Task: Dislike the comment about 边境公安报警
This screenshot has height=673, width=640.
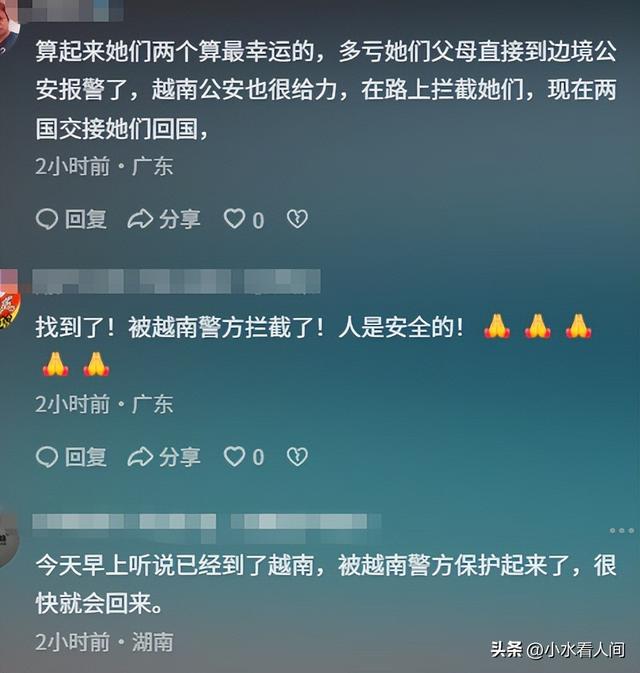Action: [x=297, y=219]
